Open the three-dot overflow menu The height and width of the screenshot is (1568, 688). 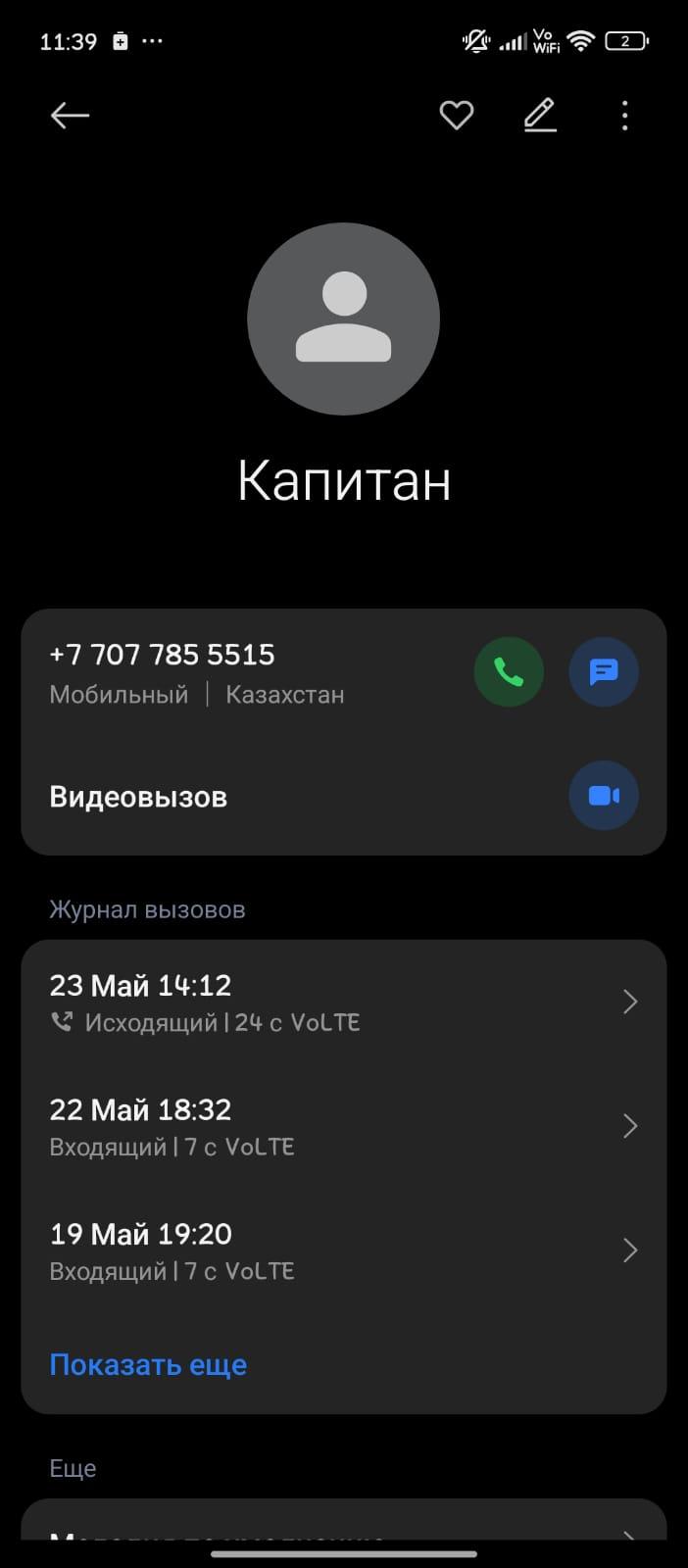coord(624,116)
